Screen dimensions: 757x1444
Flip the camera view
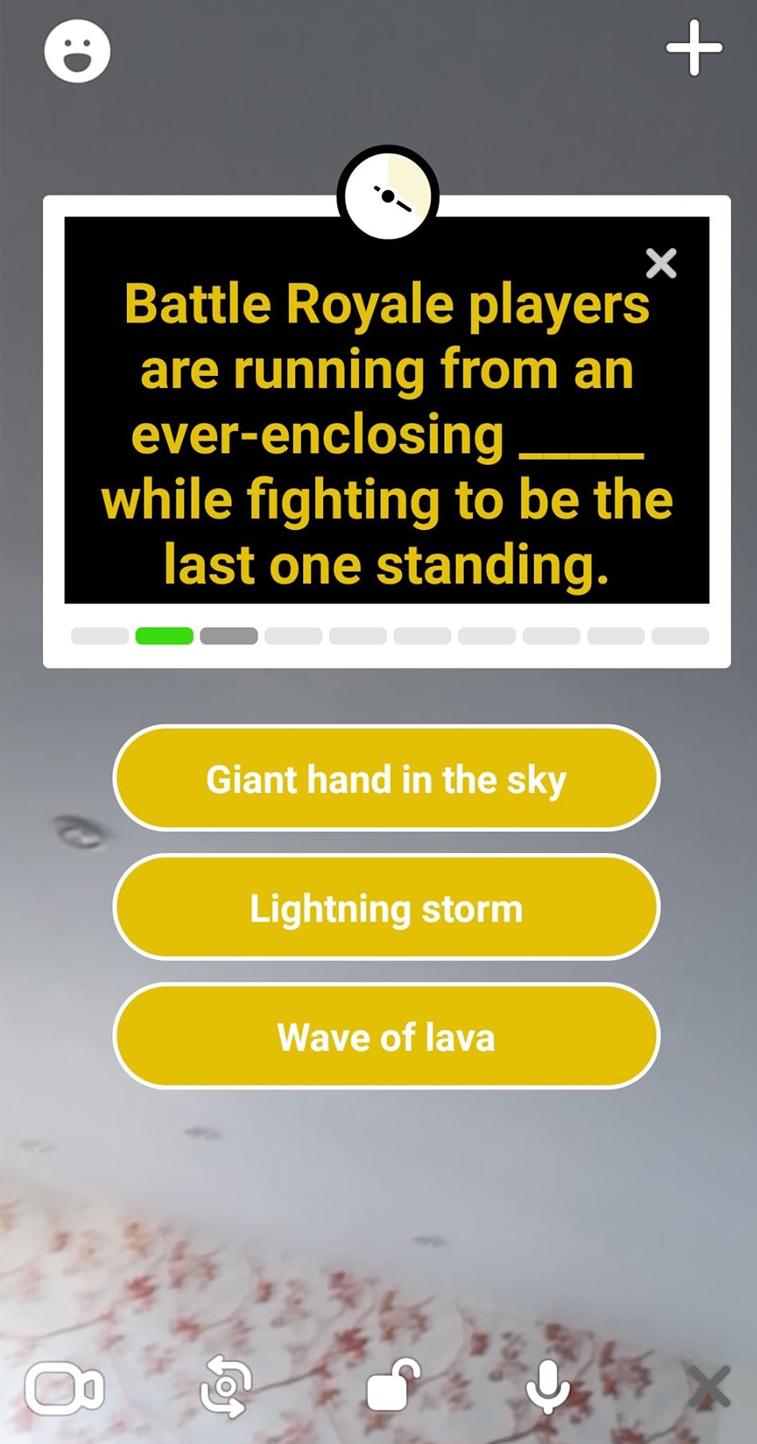pos(226,1387)
